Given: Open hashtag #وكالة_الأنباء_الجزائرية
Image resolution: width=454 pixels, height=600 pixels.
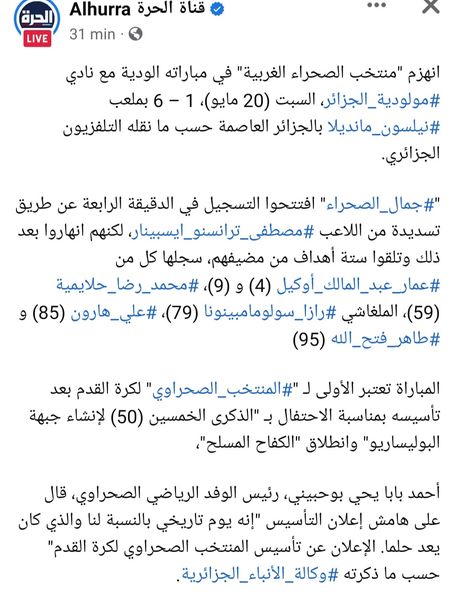Looking at the screenshot, I should (x=260, y=574).
